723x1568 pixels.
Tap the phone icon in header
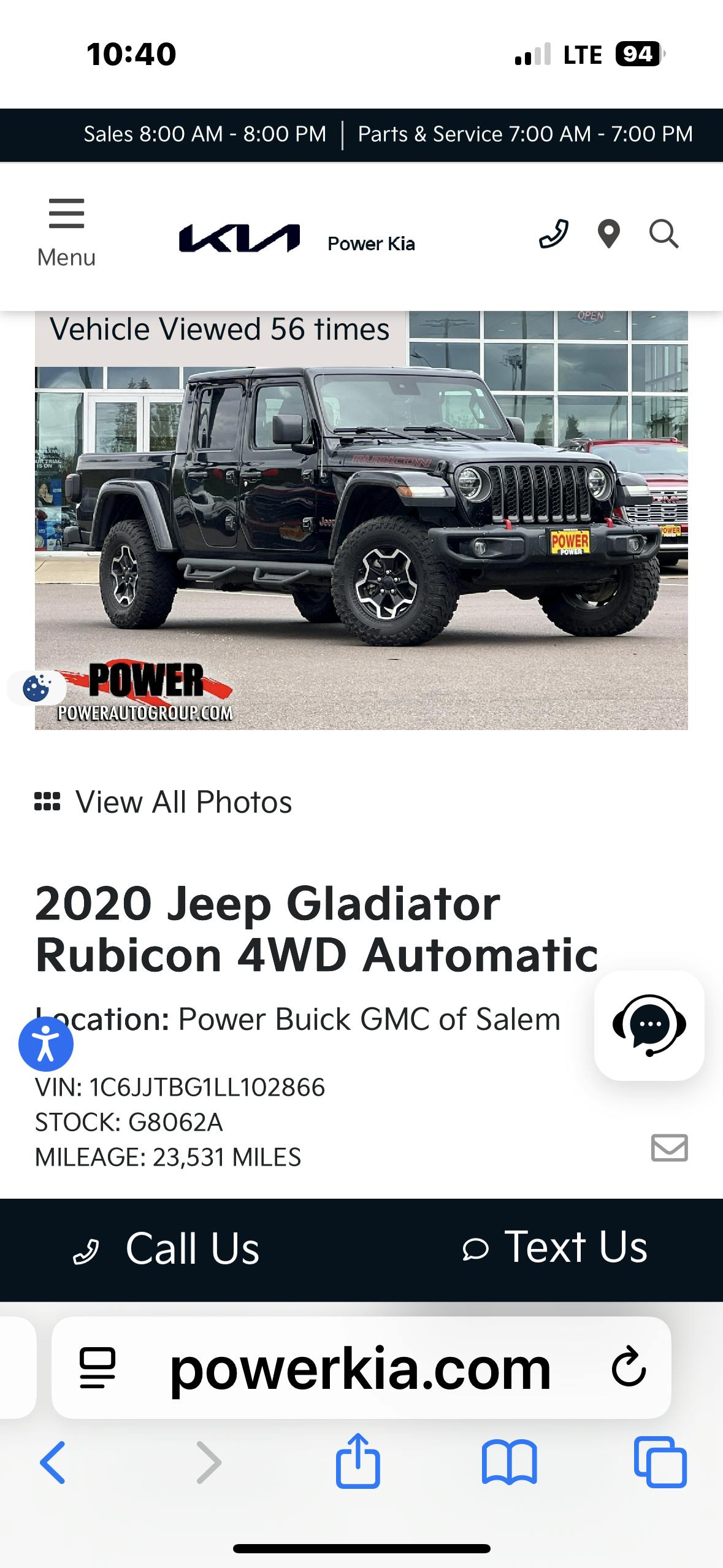coord(554,234)
